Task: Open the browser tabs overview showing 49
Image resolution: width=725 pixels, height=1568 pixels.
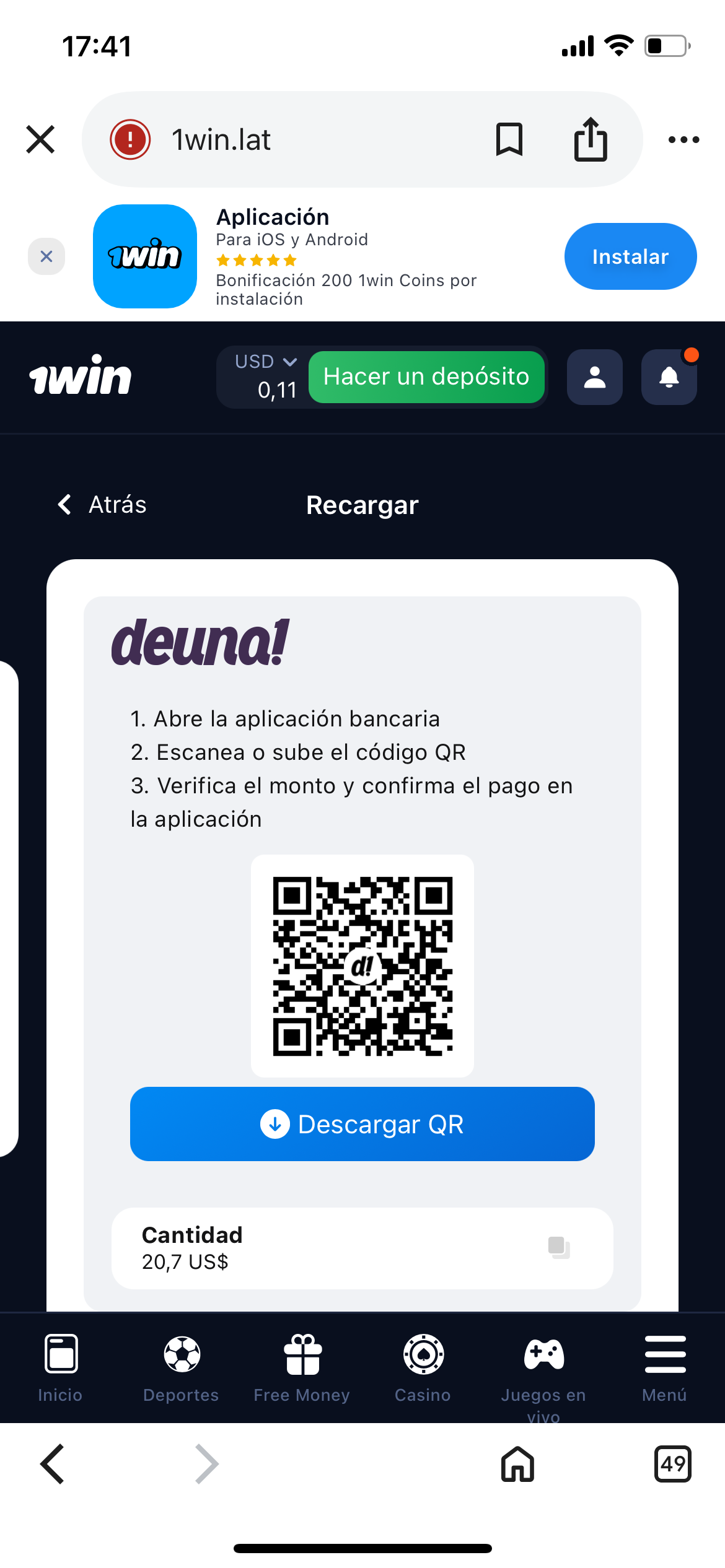Action: point(672,1464)
